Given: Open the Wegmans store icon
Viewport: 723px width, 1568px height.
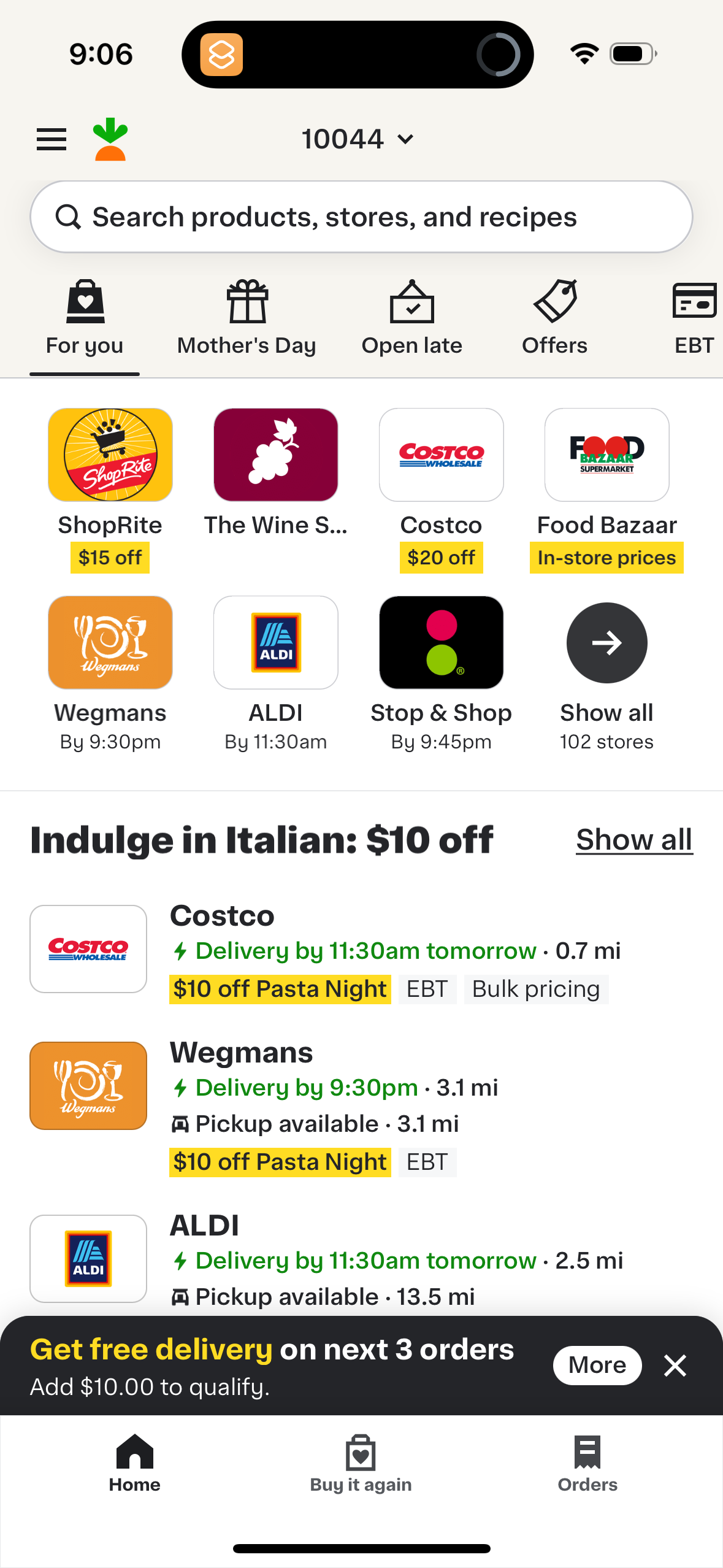Looking at the screenshot, I should click(110, 642).
